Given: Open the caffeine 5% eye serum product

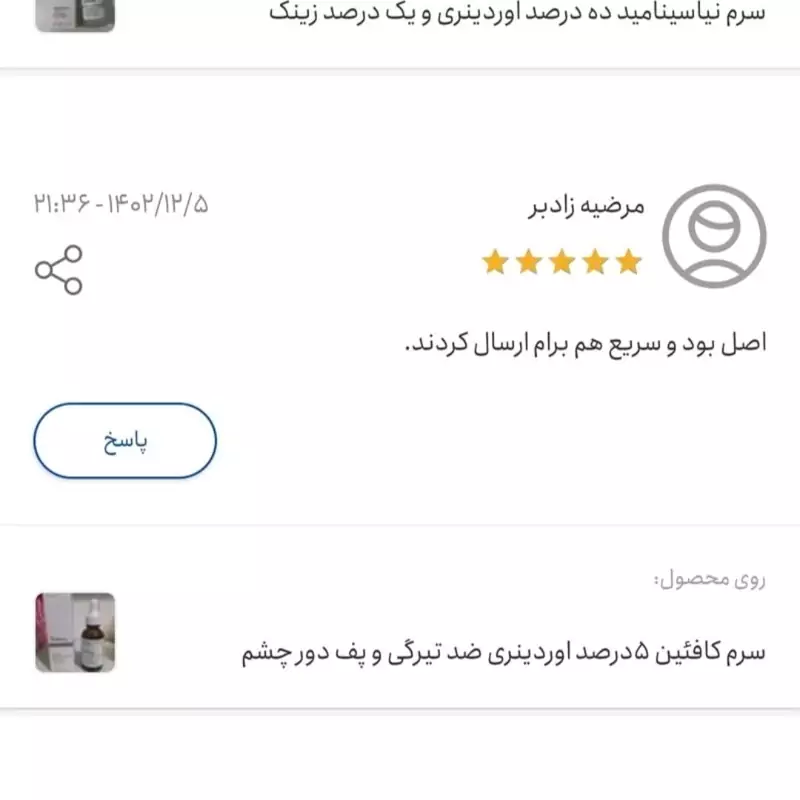Looking at the screenshot, I should (x=503, y=652).
